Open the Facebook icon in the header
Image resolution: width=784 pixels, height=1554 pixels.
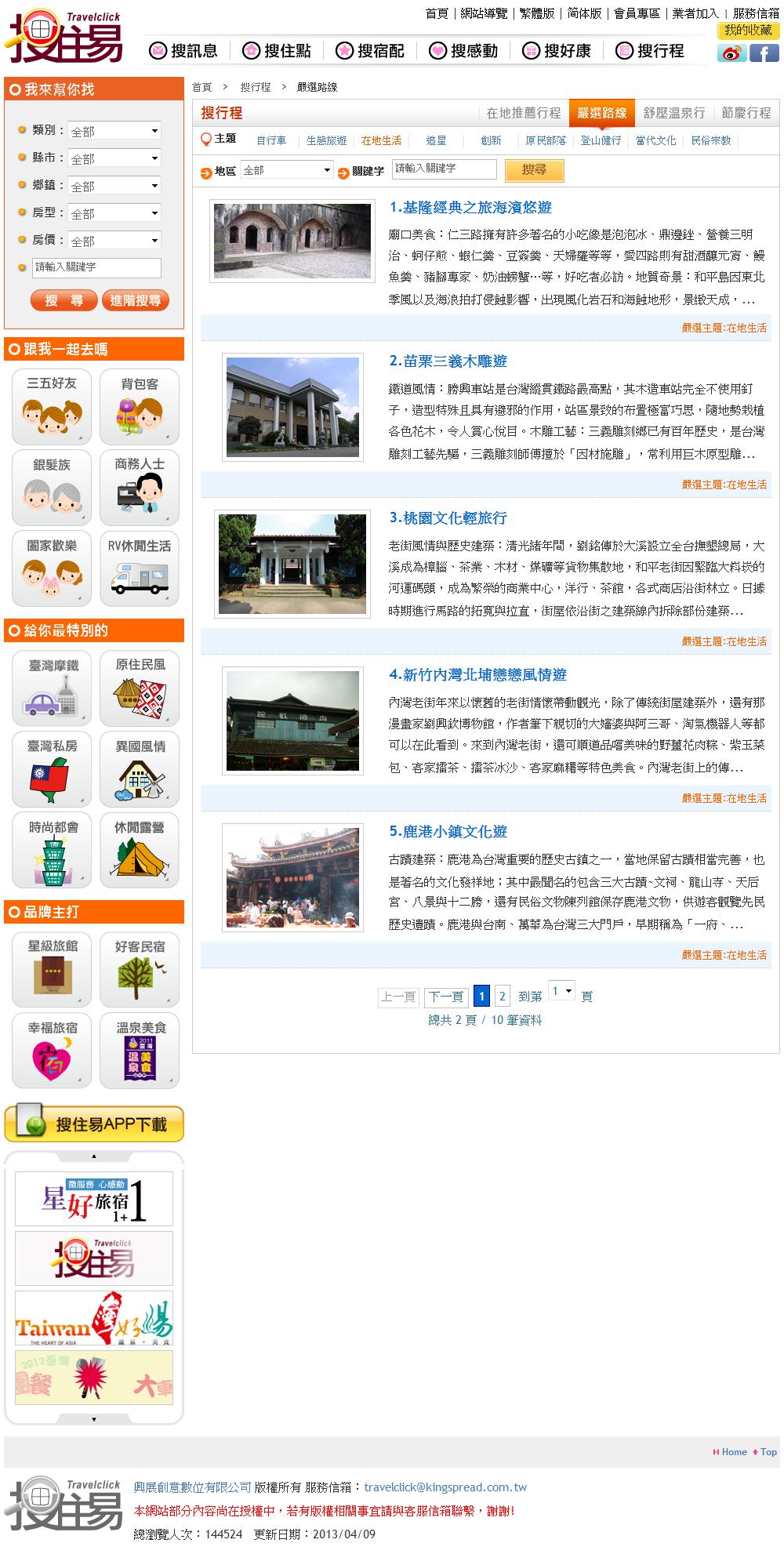pos(764,53)
